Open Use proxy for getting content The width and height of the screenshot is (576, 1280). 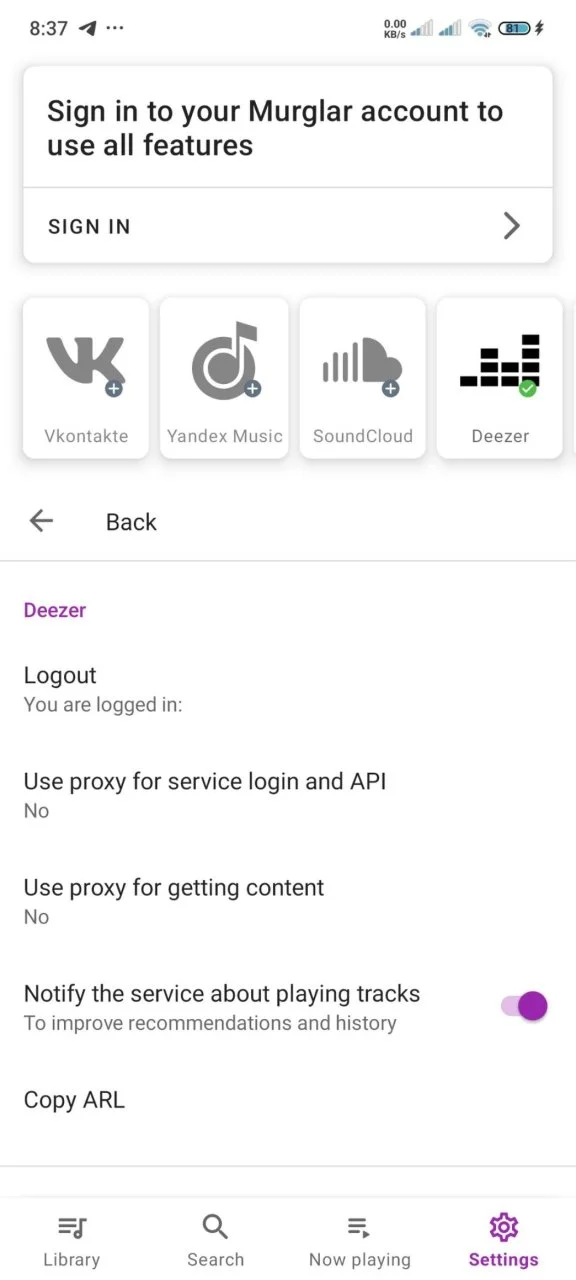(288, 901)
